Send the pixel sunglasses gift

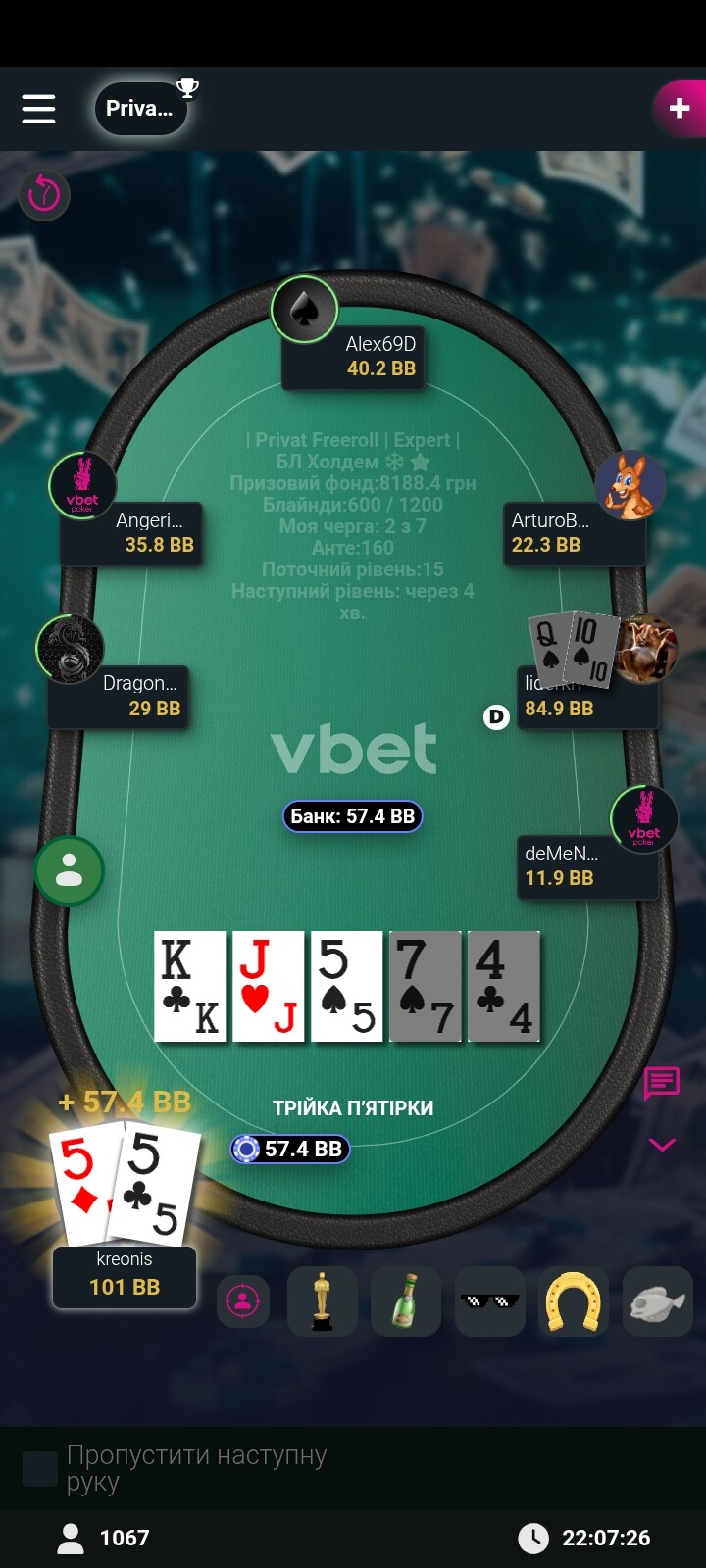click(489, 1301)
